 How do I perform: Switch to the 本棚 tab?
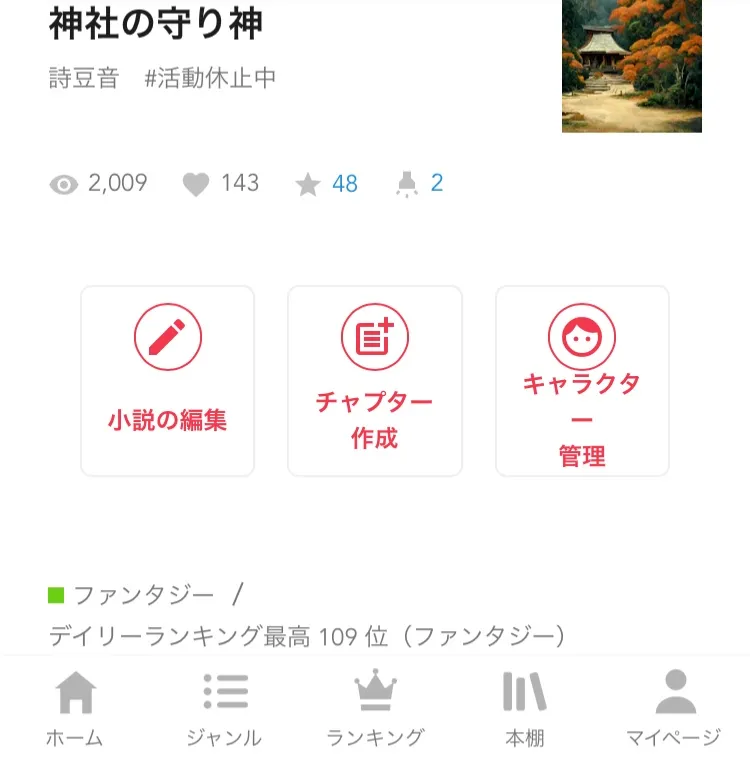(x=524, y=709)
